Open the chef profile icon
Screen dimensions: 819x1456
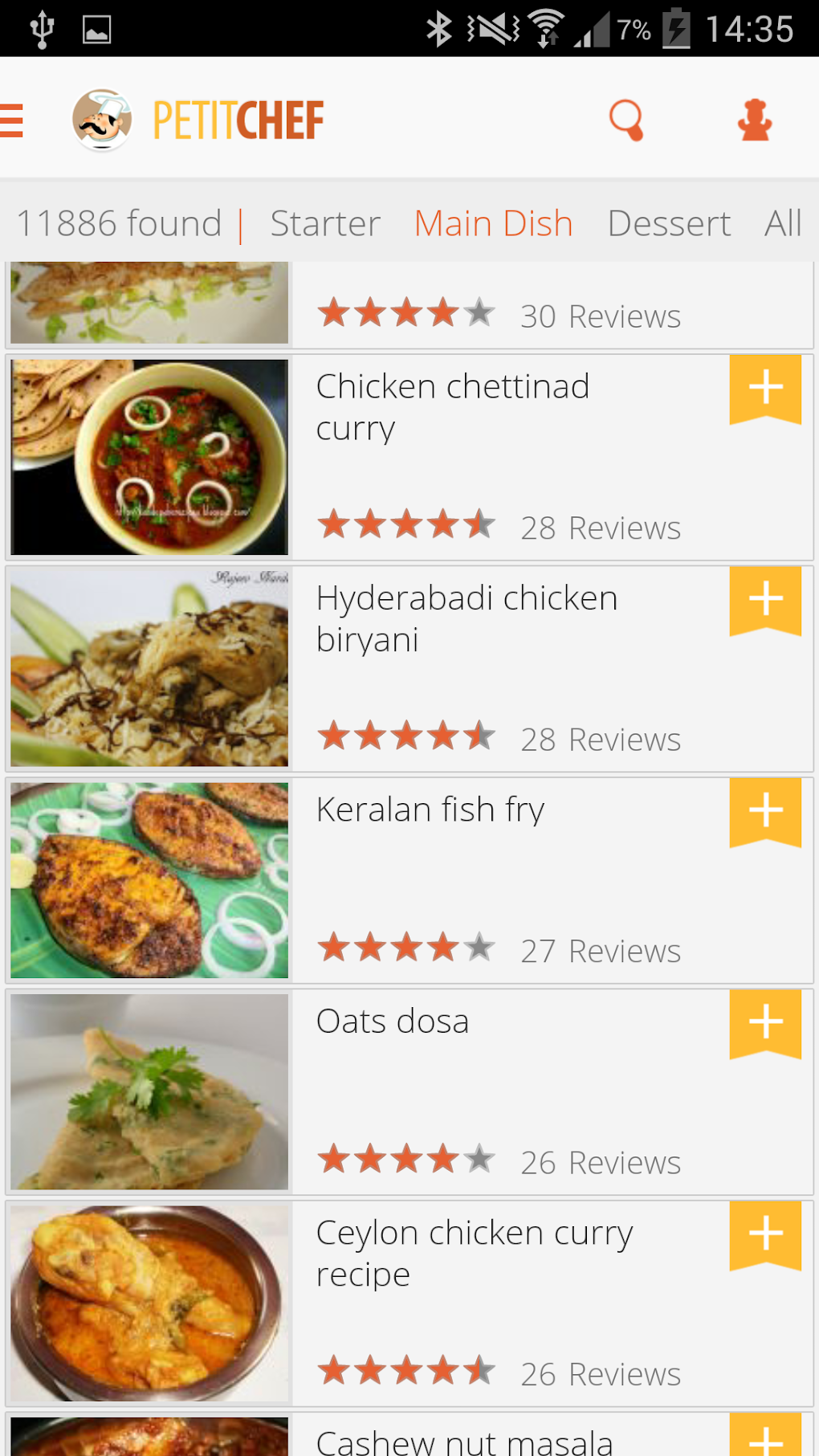tap(754, 120)
